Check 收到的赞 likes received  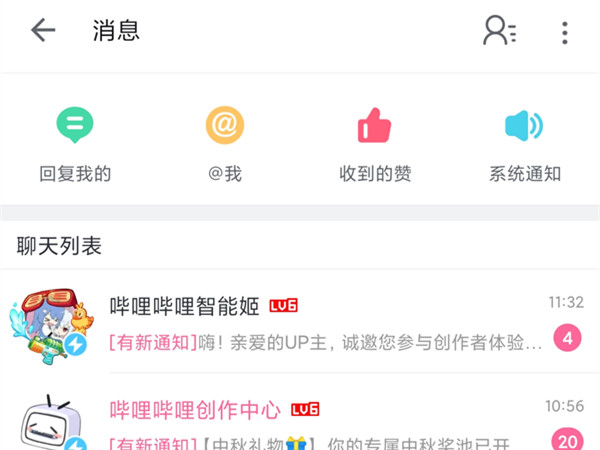coord(375,144)
